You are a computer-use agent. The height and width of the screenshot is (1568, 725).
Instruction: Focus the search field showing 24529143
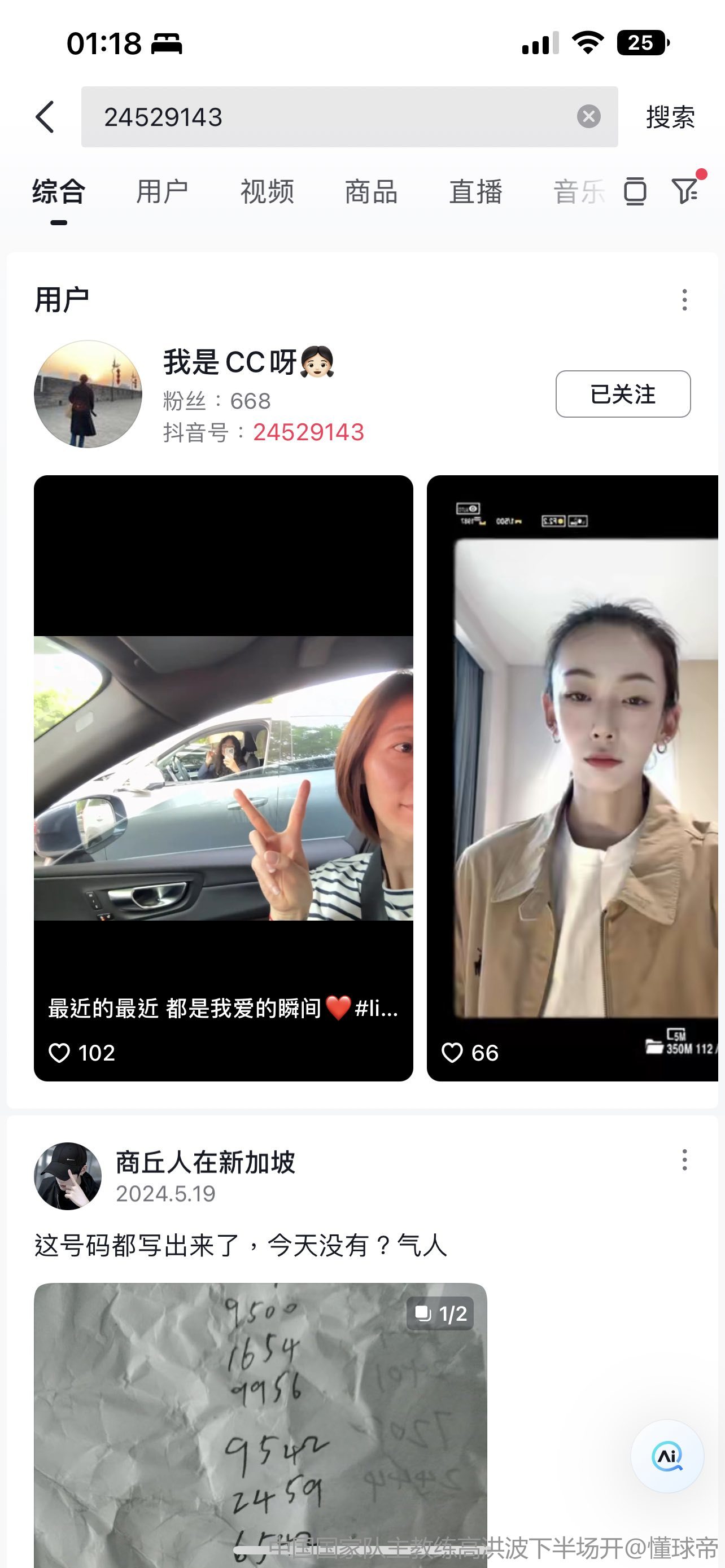click(x=329, y=117)
